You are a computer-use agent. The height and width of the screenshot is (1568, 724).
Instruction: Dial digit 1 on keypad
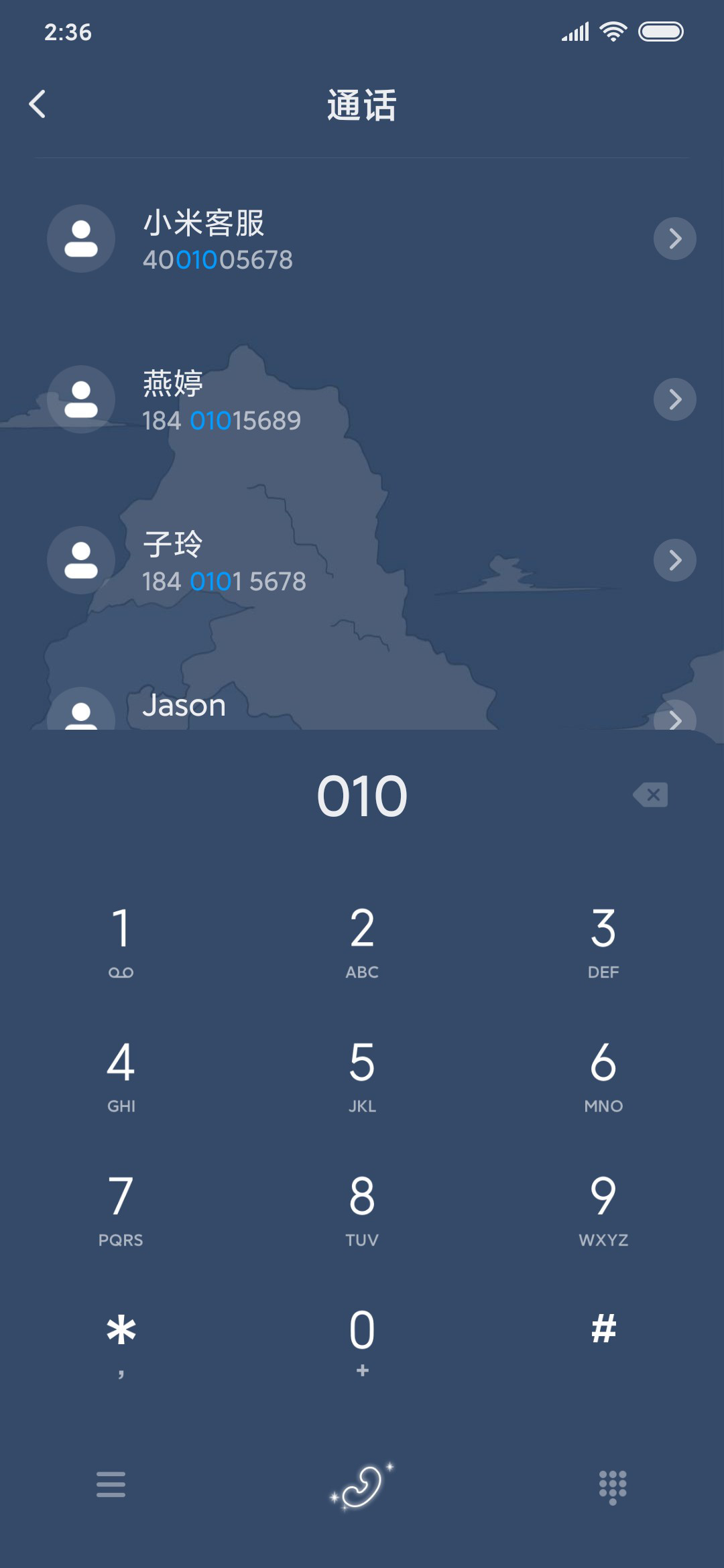(x=121, y=941)
